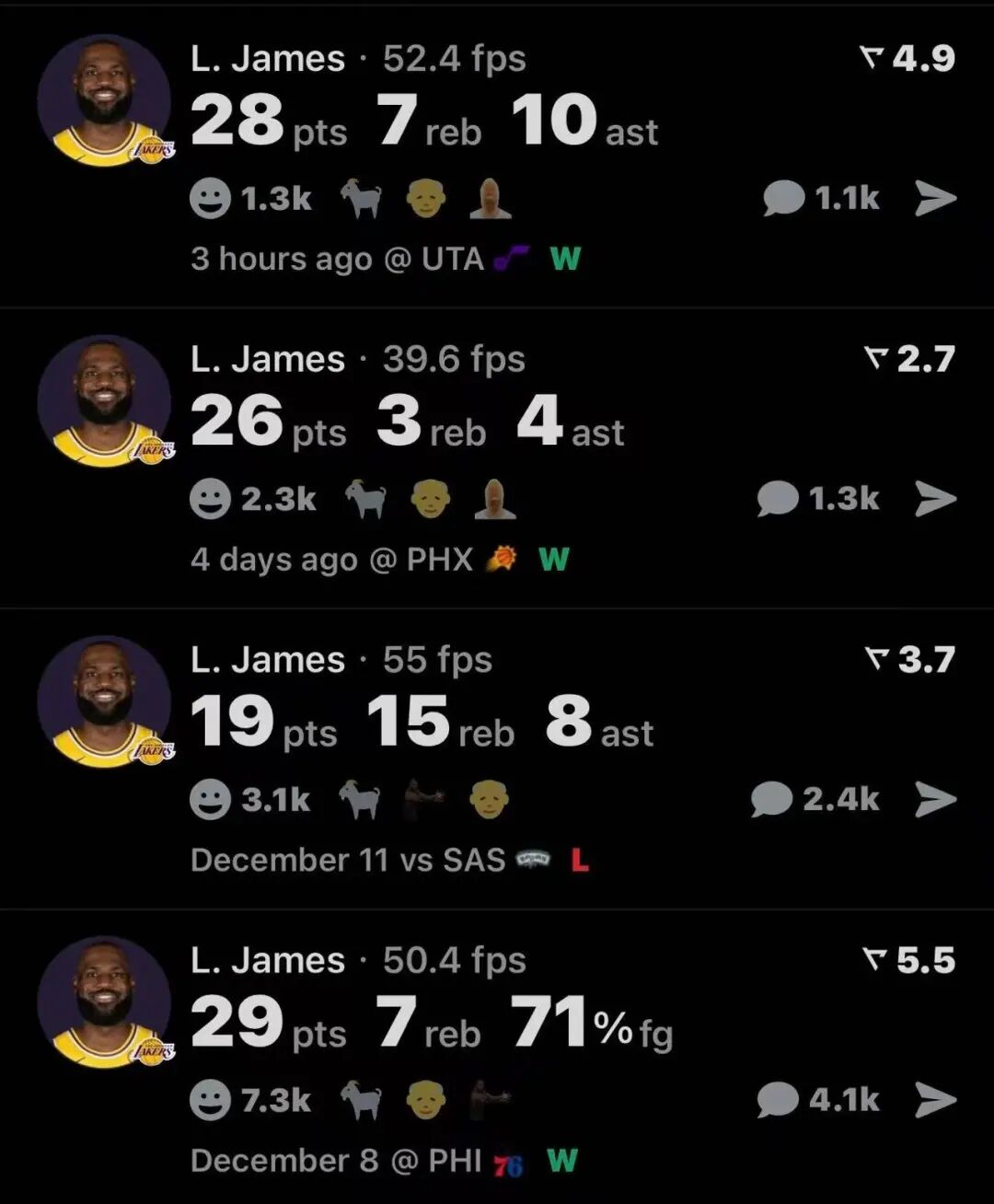Image resolution: width=994 pixels, height=1204 pixels.
Task: Open comments on the UTA game
Action: click(x=784, y=199)
